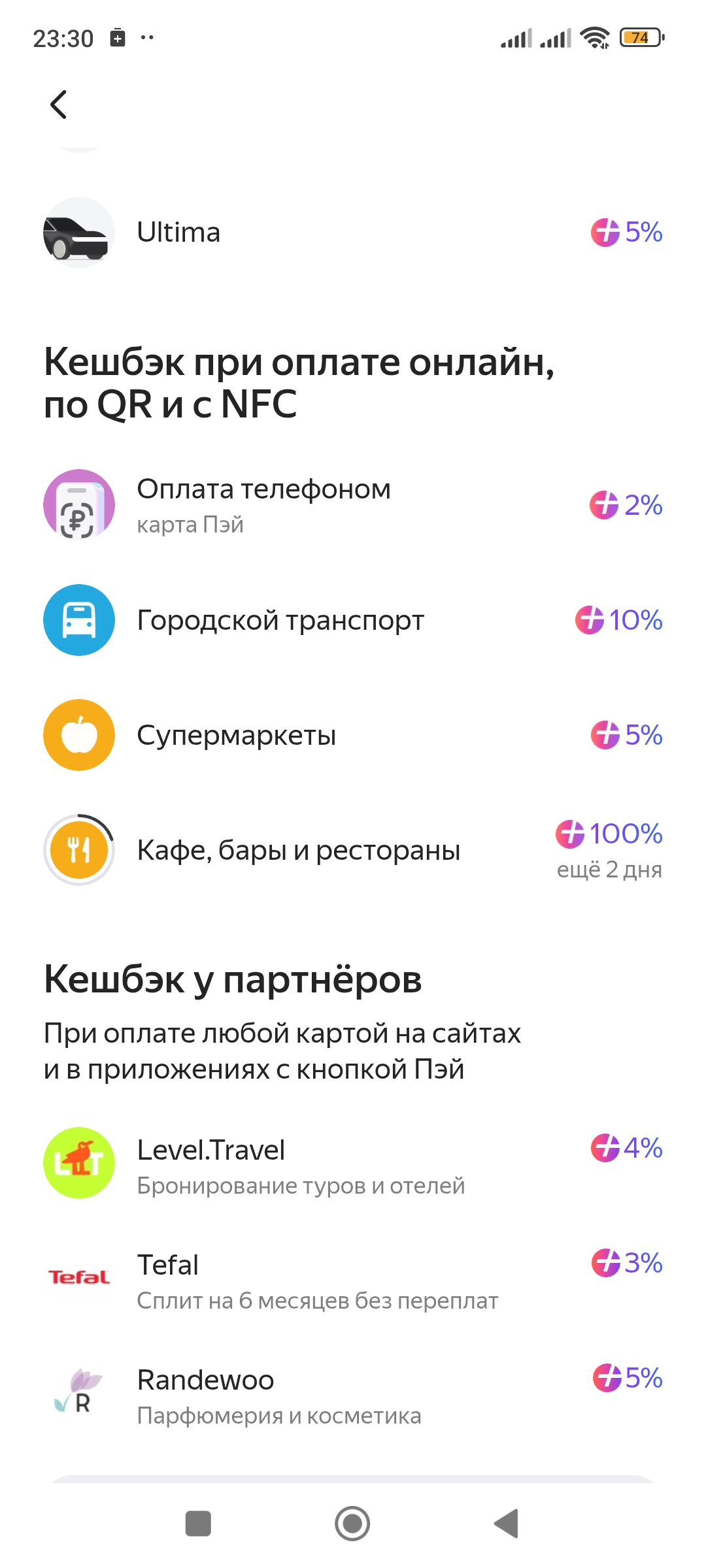Open the Level.Travel partner offer
The height and width of the screenshot is (1568, 706).
pyautogui.click(x=353, y=1163)
